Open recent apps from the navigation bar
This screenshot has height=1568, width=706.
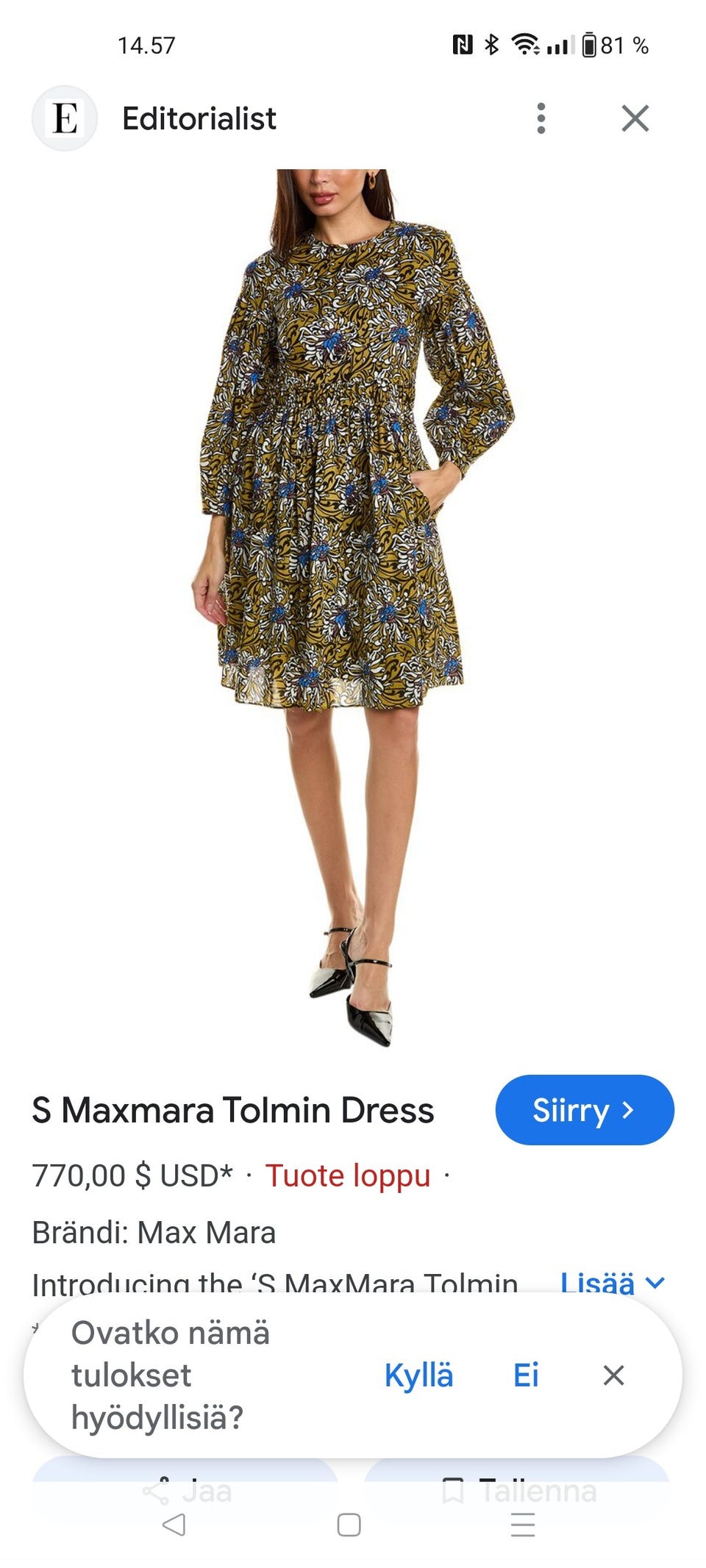pyautogui.click(x=523, y=1525)
